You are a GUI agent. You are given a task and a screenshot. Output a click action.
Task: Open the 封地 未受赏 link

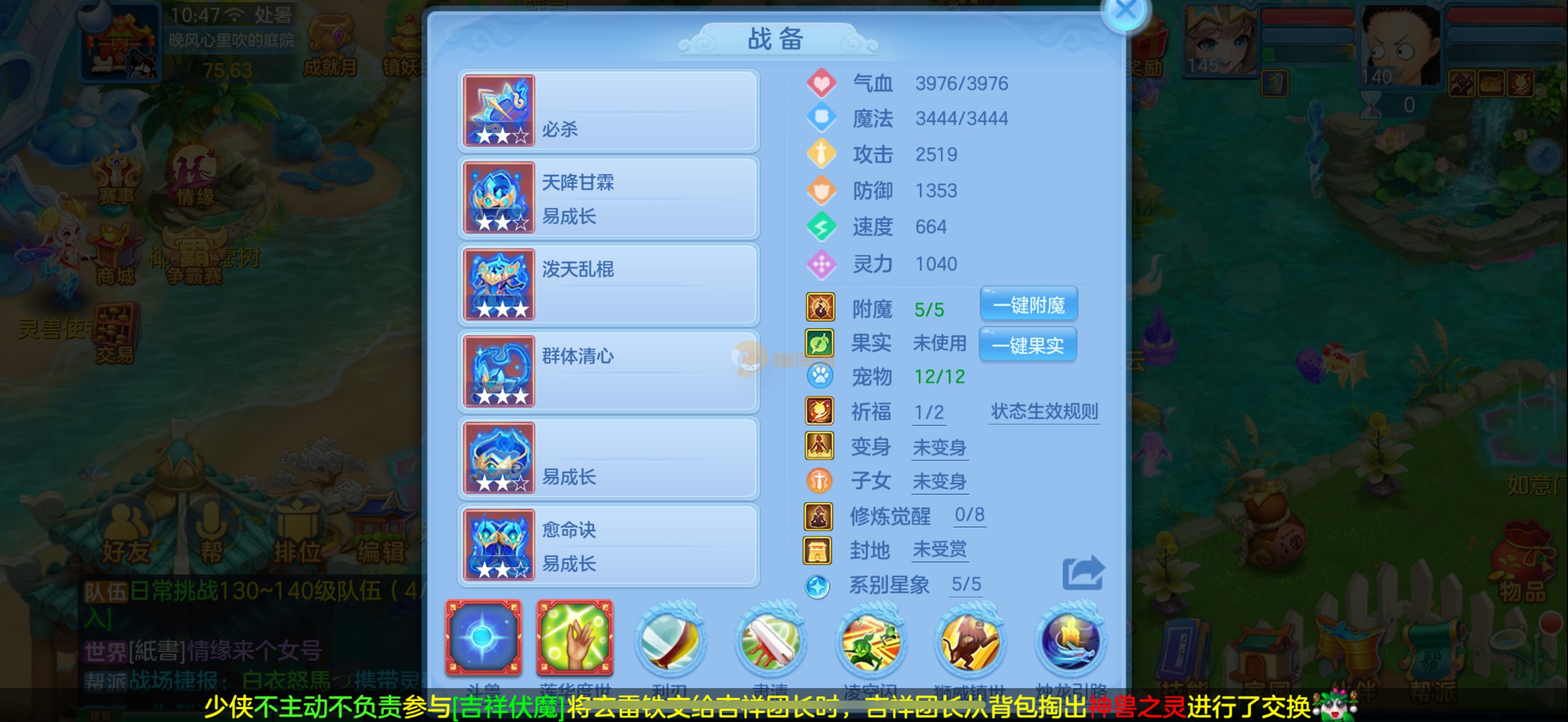[x=939, y=550]
